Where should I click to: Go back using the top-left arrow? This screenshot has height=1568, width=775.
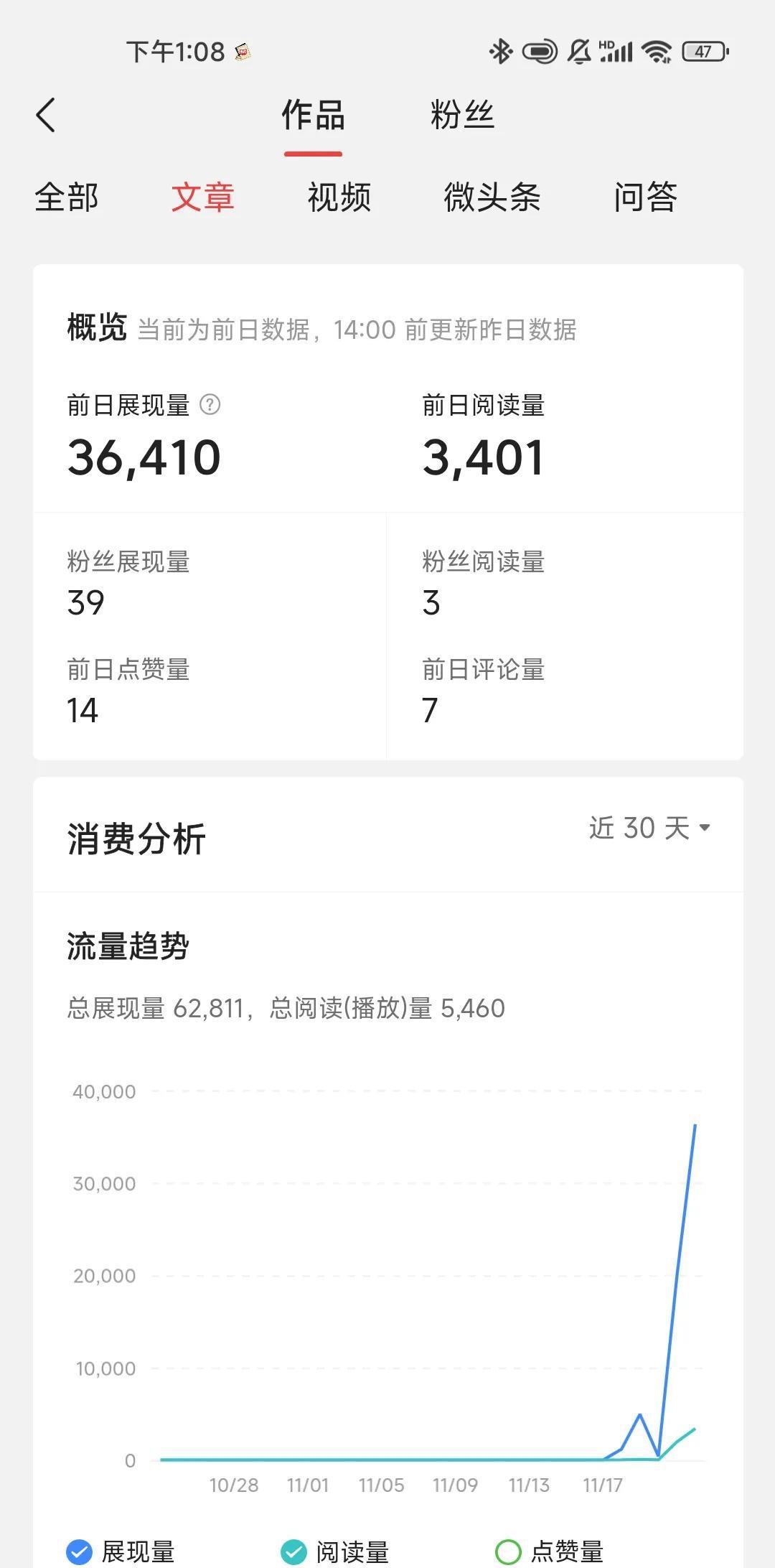pyautogui.click(x=46, y=115)
